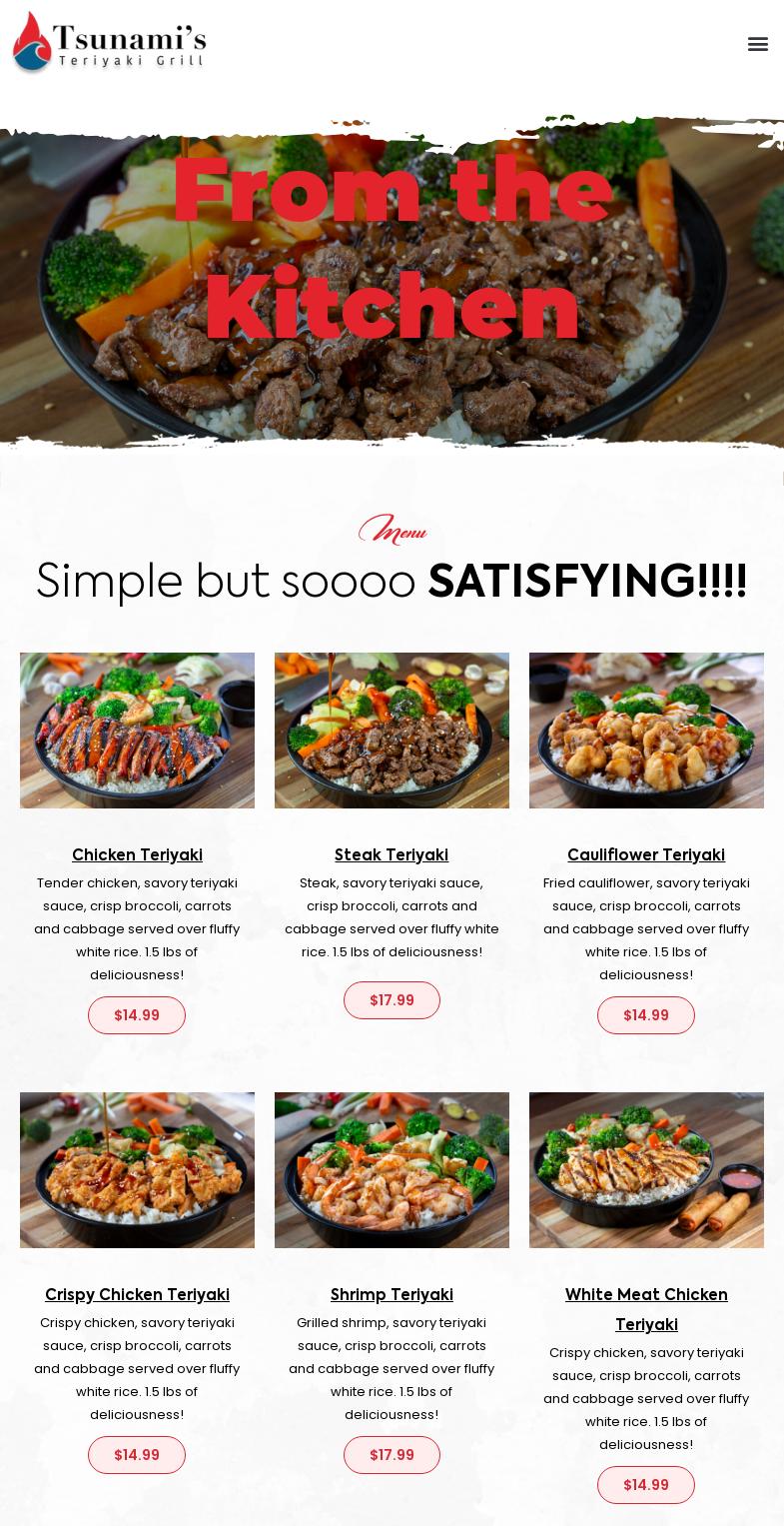Click the $17.99 button under Shrimp Teriyaki
Image resolution: width=784 pixels, height=1526 pixels.
(x=392, y=1454)
